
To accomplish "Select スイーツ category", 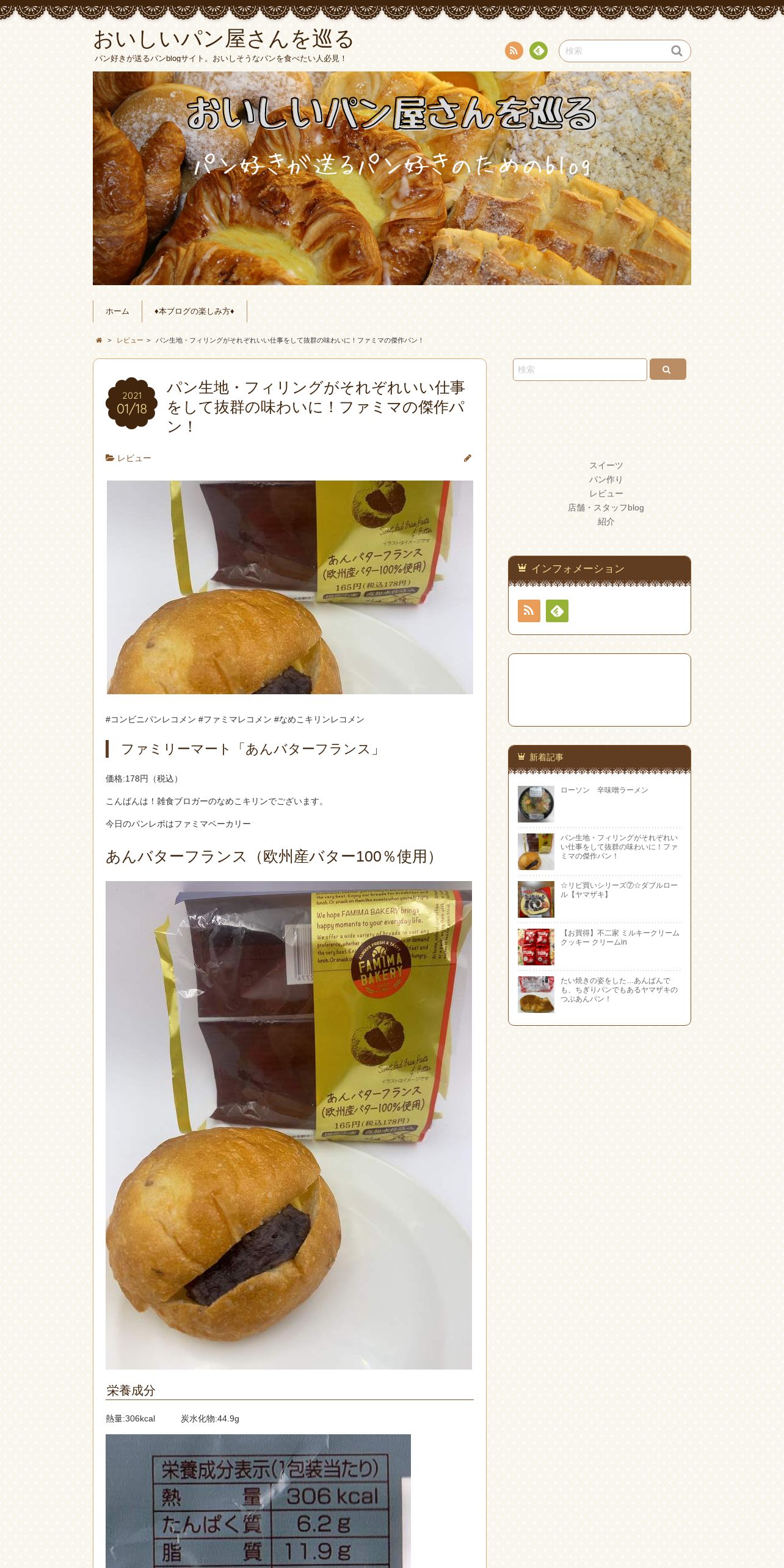I will tap(606, 465).
